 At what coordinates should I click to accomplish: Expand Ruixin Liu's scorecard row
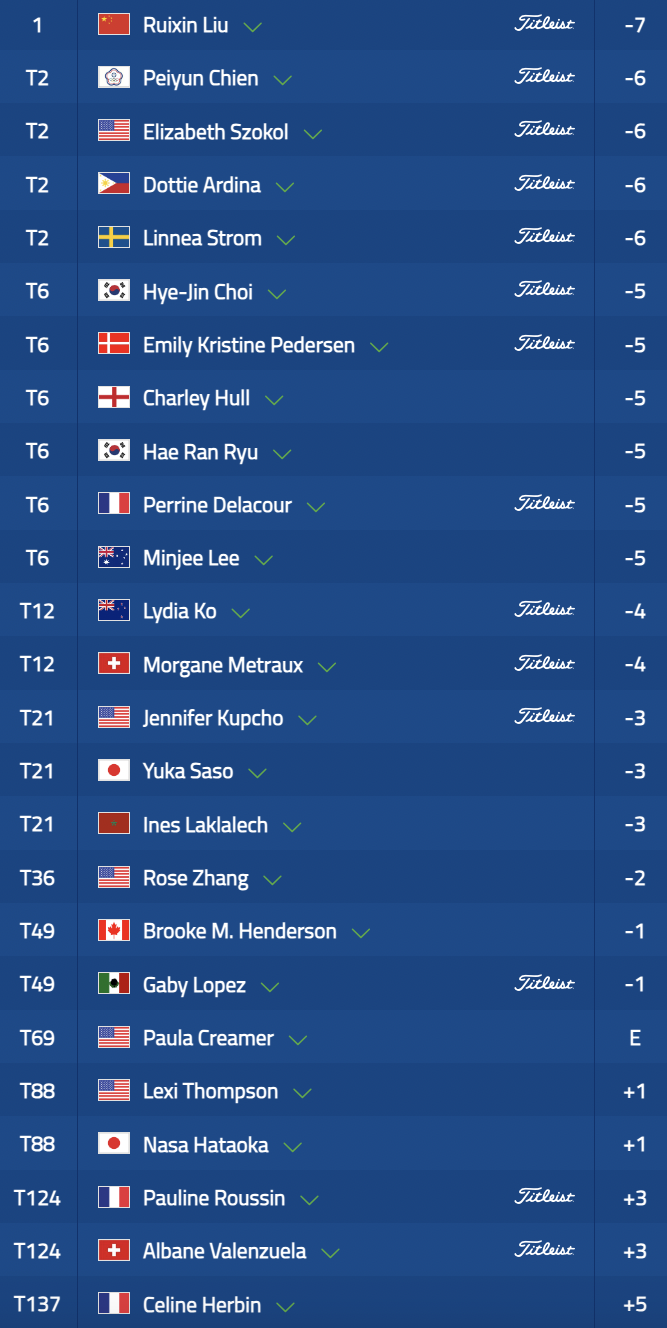pos(253,26)
